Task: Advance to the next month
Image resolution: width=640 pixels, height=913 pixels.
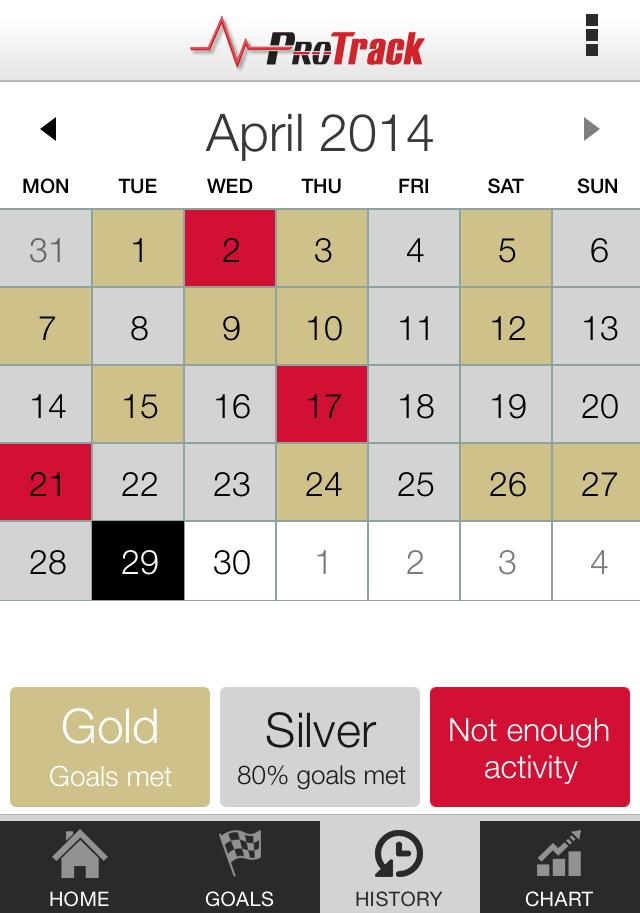Action: pos(591,129)
